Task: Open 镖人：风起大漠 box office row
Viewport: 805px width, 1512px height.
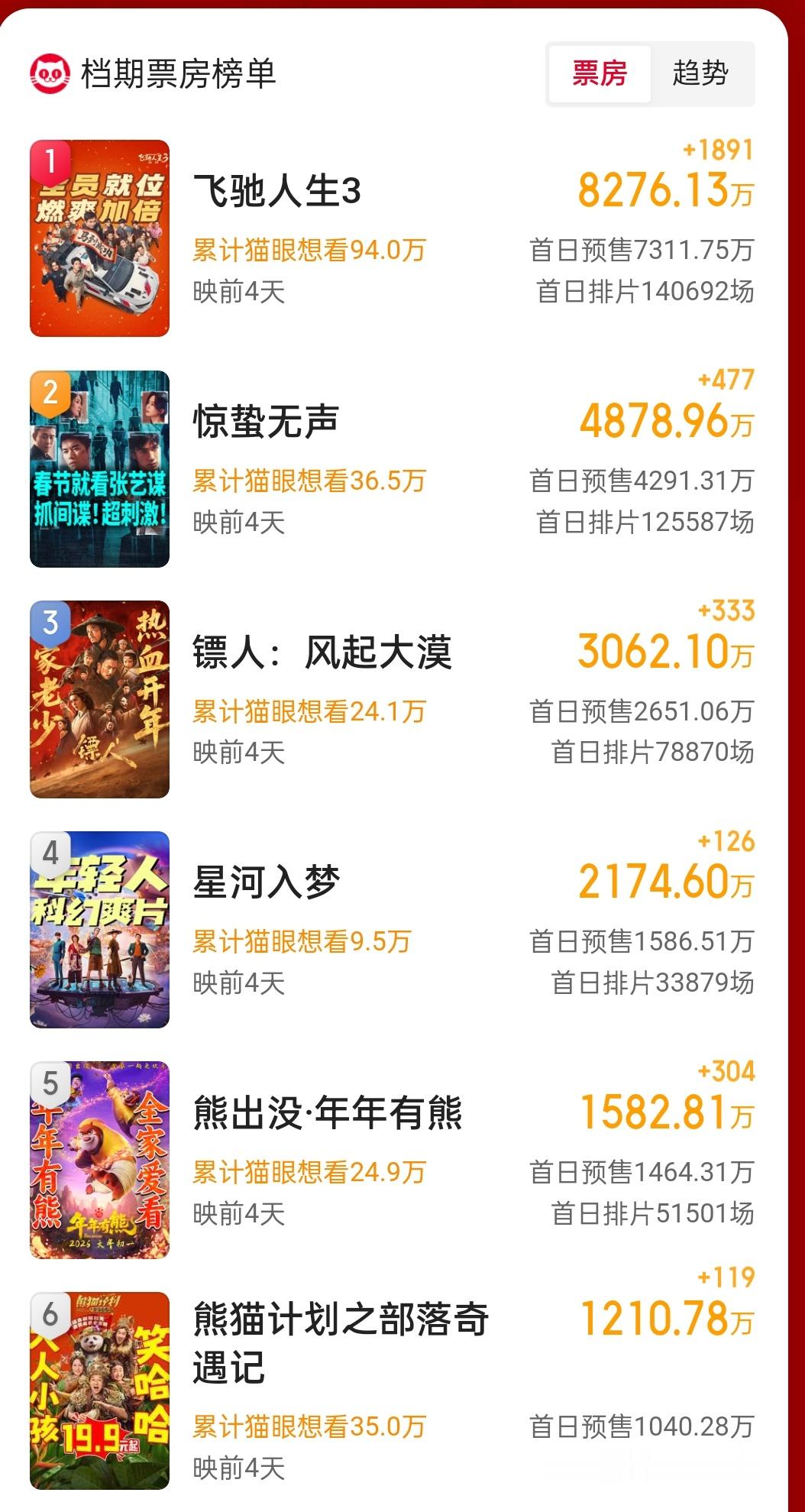Action: (322, 652)
